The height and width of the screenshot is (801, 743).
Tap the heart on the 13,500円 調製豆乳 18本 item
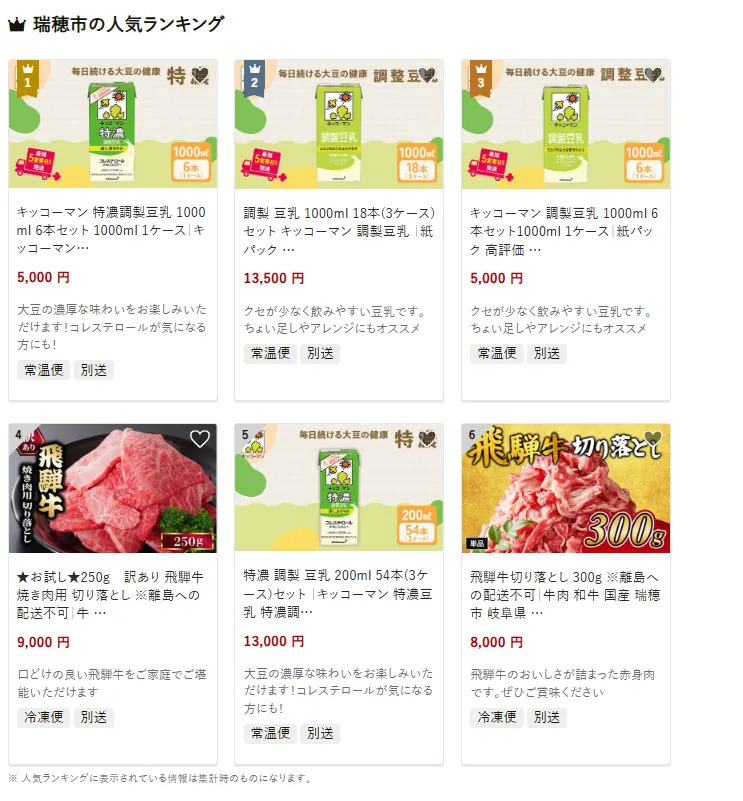point(427,75)
